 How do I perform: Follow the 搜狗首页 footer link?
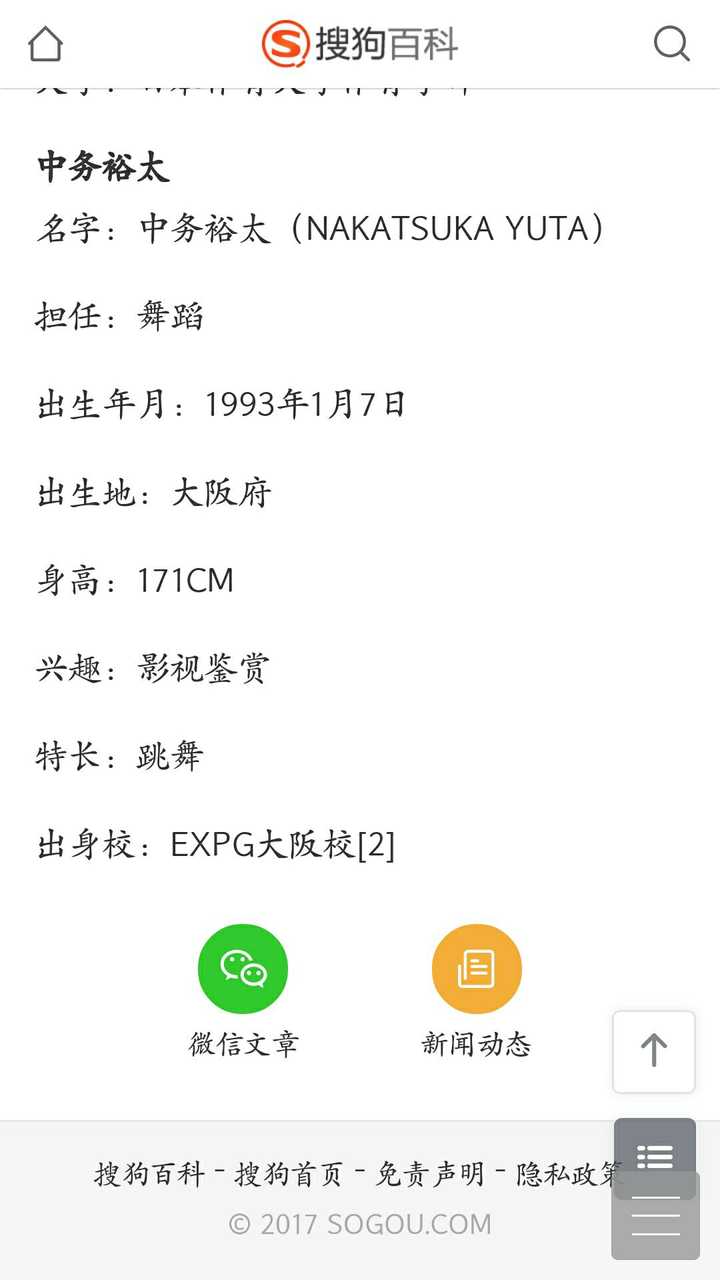(289, 1174)
